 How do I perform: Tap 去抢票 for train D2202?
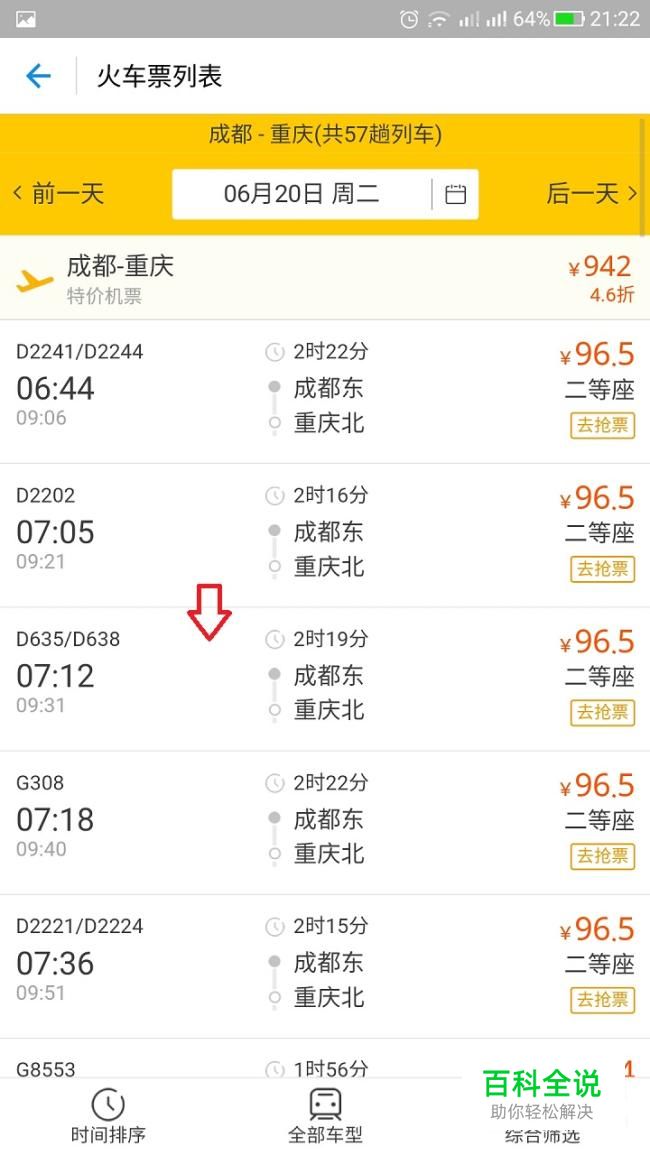tap(602, 569)
